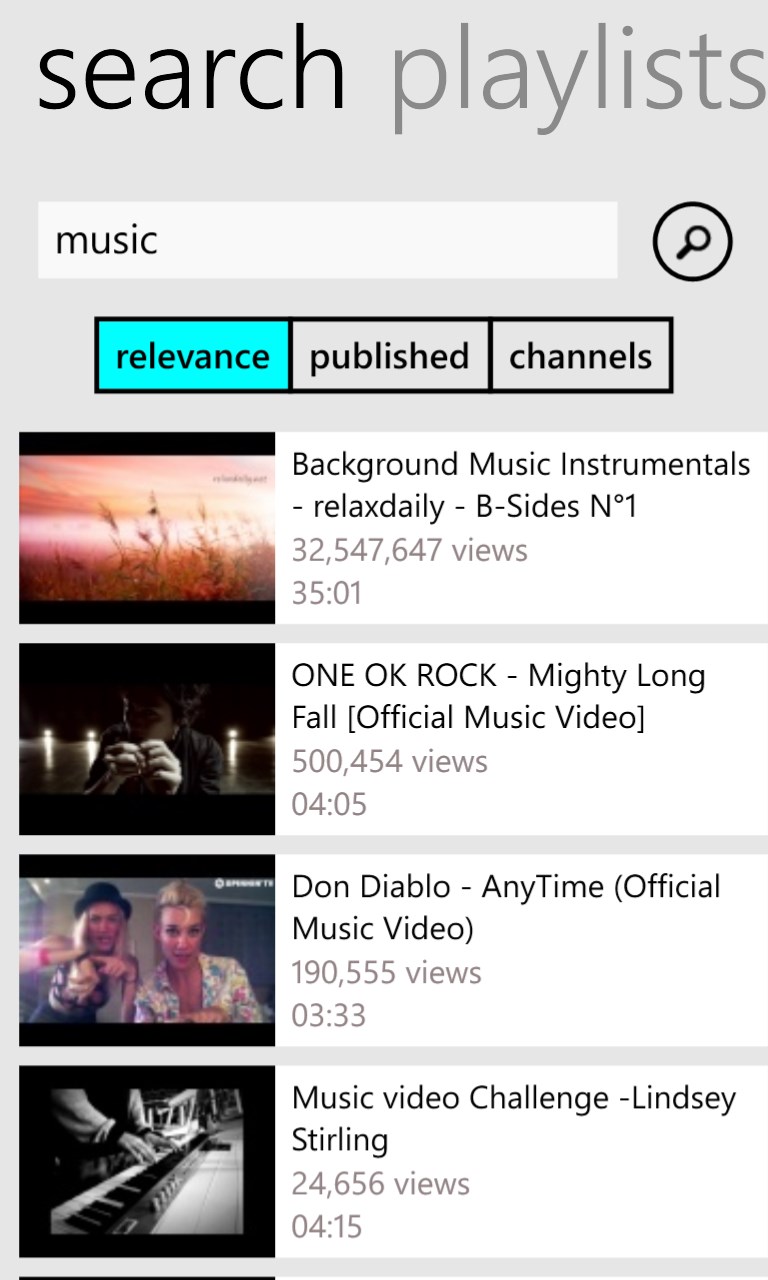
Task: Open Don Diablo AnyTime music video
Action: (392, 950)
